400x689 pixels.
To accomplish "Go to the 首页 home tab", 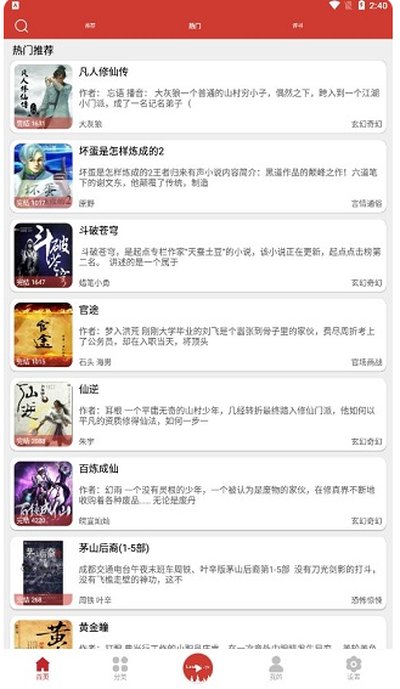I will (x=42, y=669).
